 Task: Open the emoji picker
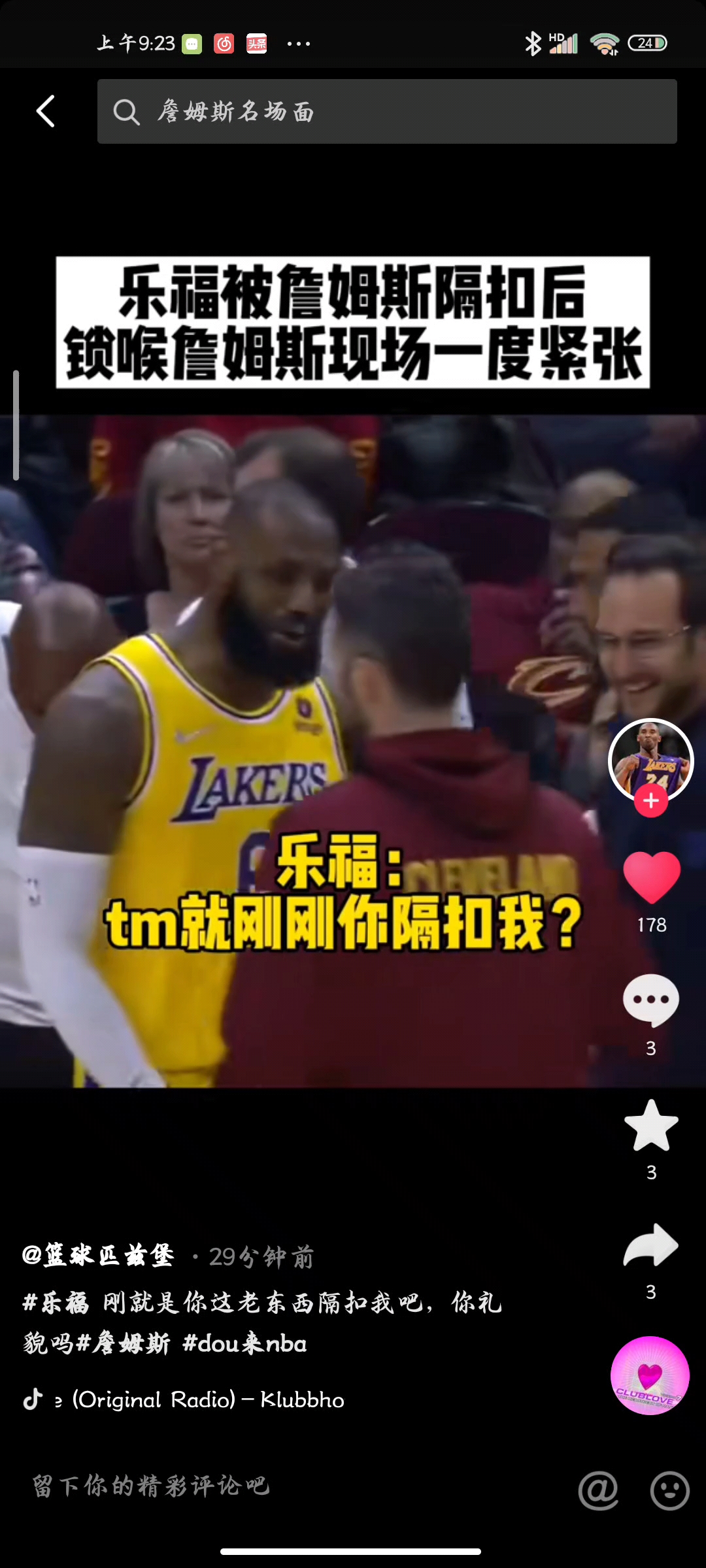670,1490
